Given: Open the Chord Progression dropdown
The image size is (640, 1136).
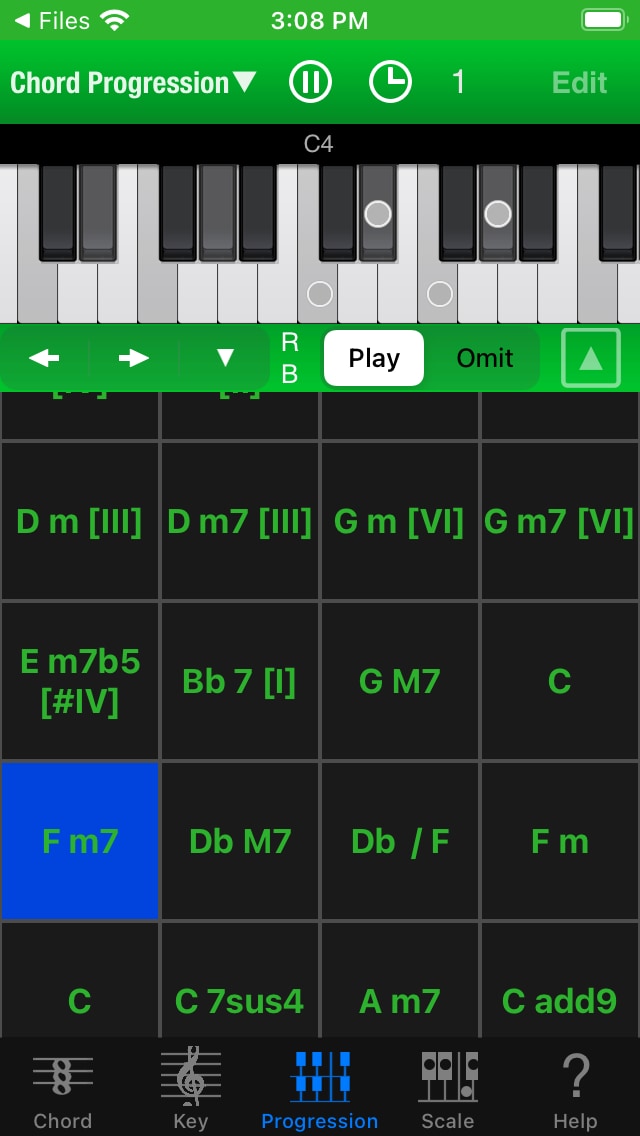Looking at the screenshot, I should click(x=133, y=82).
